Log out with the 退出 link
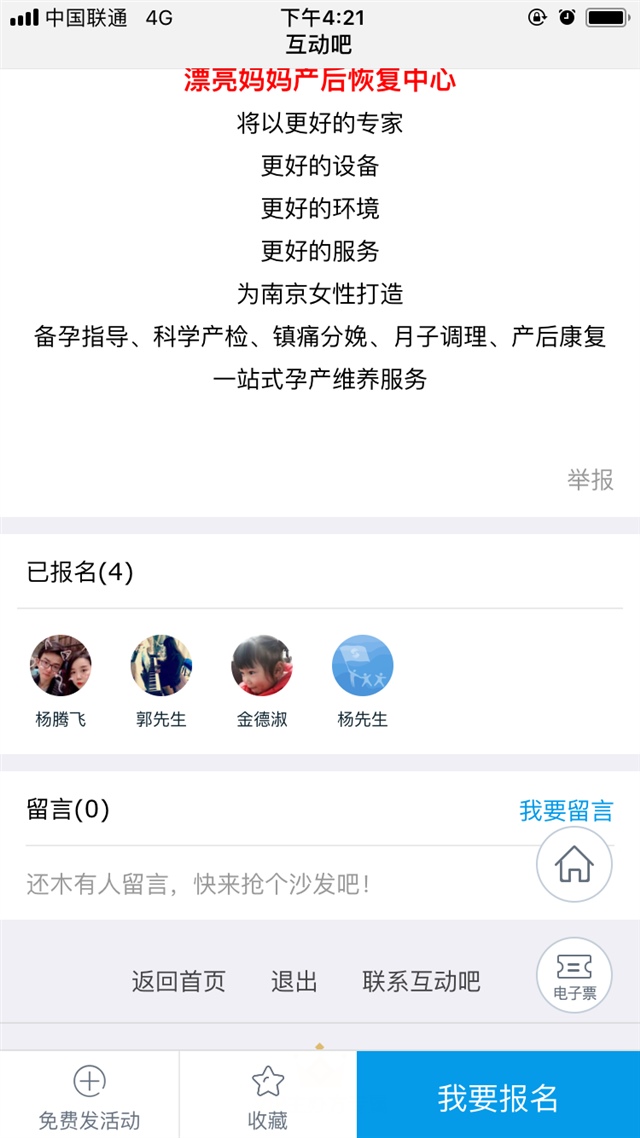640x1138 pixels. [294, 982]
